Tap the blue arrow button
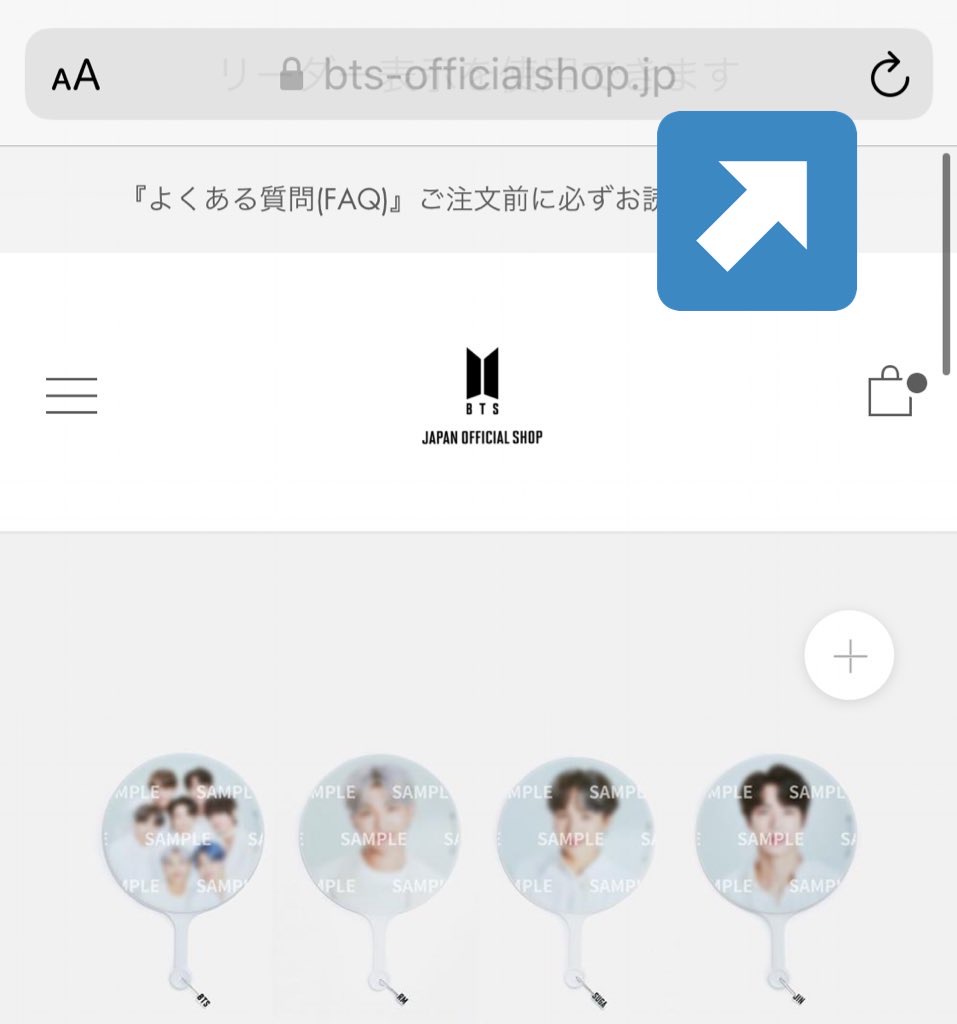 (756, 211)
